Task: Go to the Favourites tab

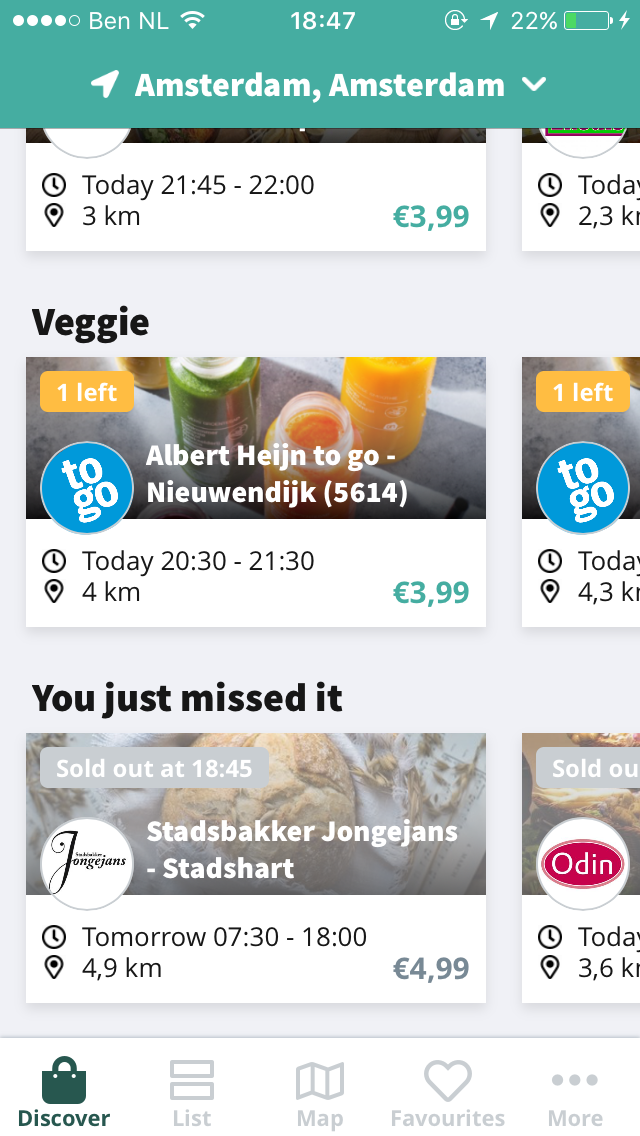Action: (448, 1093)
